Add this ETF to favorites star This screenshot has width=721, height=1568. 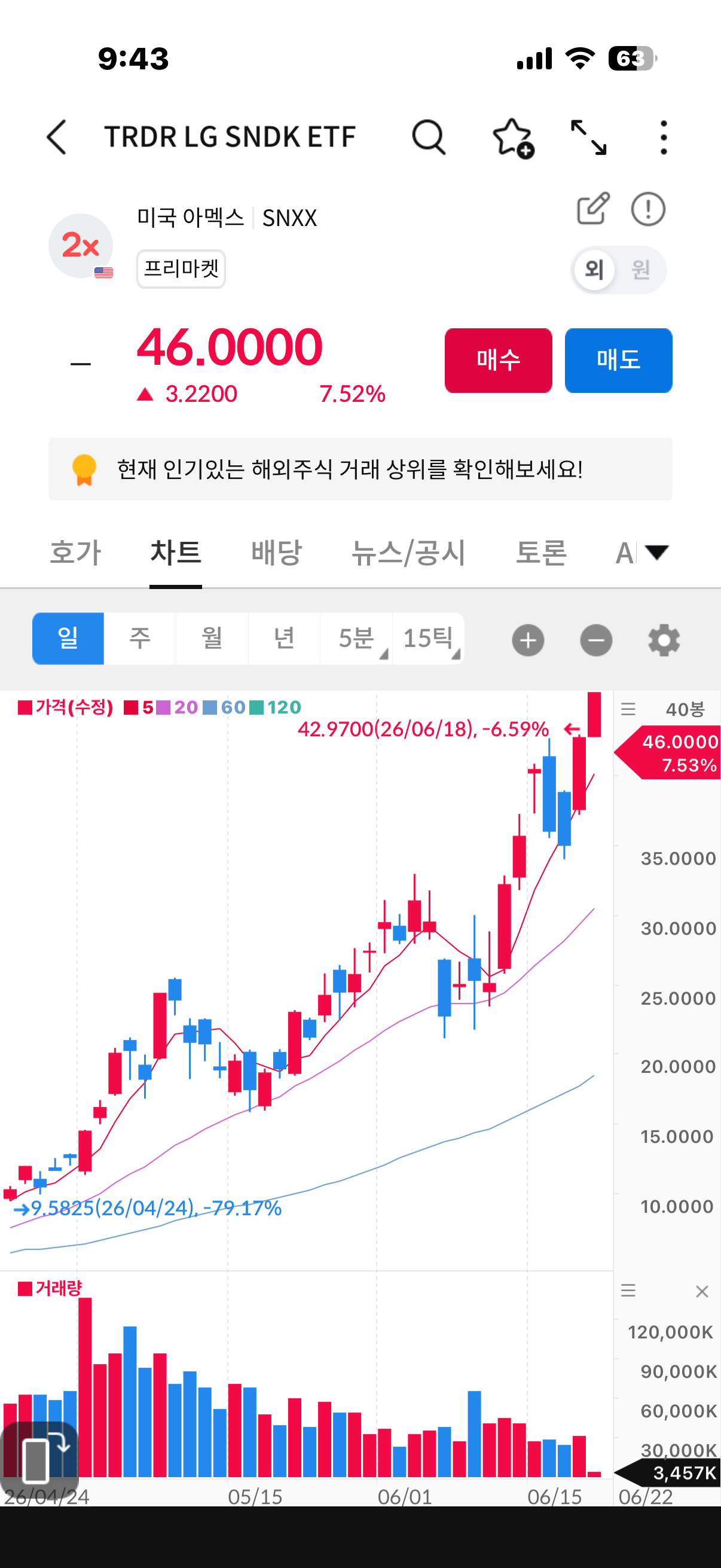point(513,138)
